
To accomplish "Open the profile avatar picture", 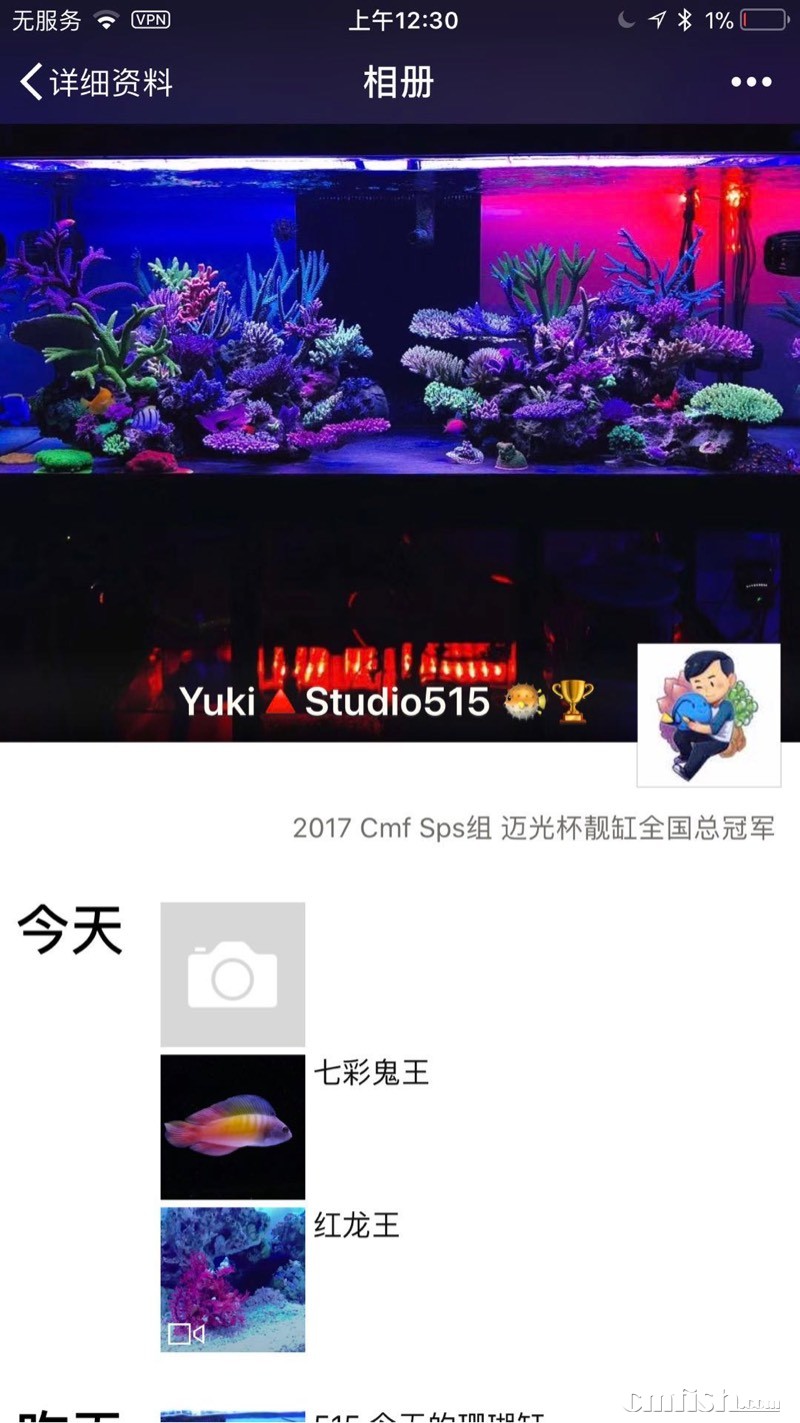I will tap(708, 715).
